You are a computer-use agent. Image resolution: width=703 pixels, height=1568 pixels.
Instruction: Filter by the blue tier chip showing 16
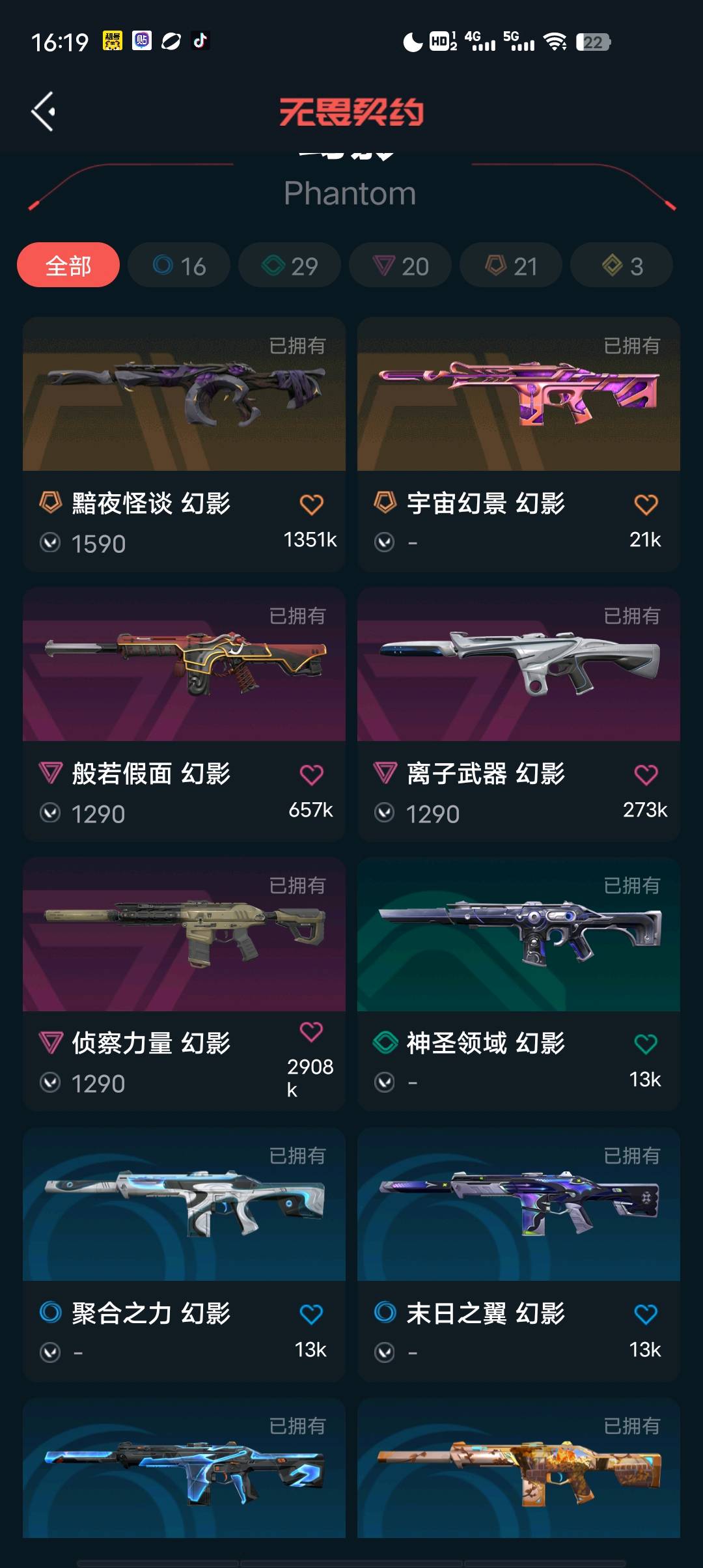coord(179,265)
